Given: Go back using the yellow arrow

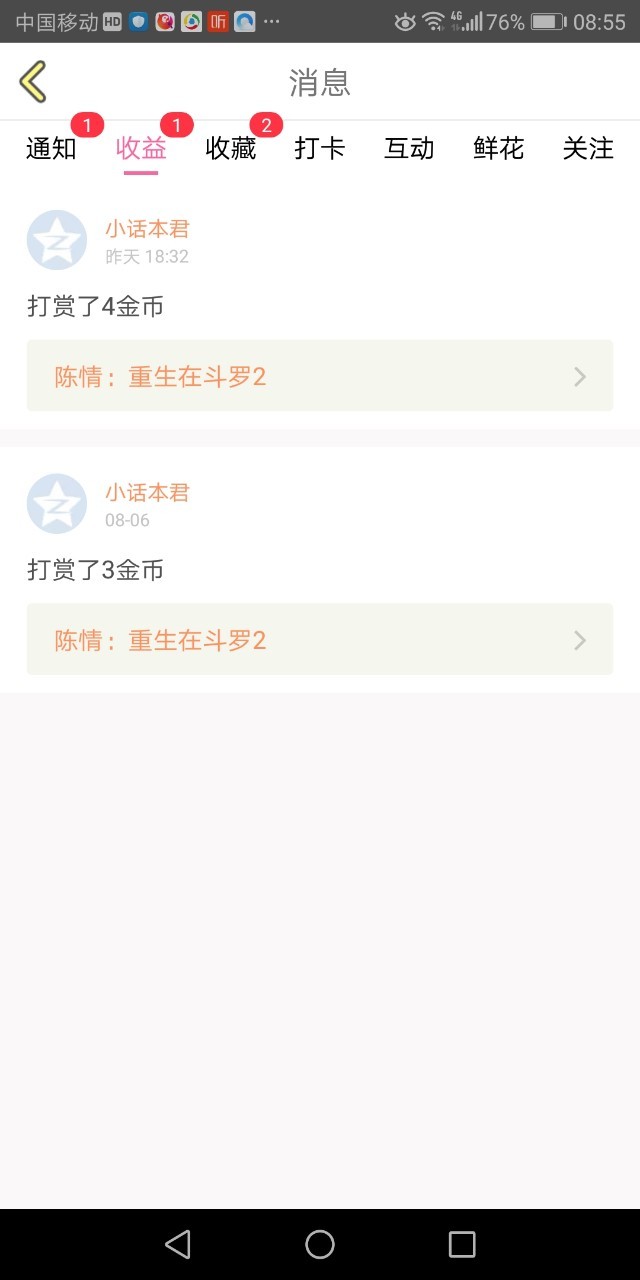Looking at the screenshot, I should tap(33, 81).
